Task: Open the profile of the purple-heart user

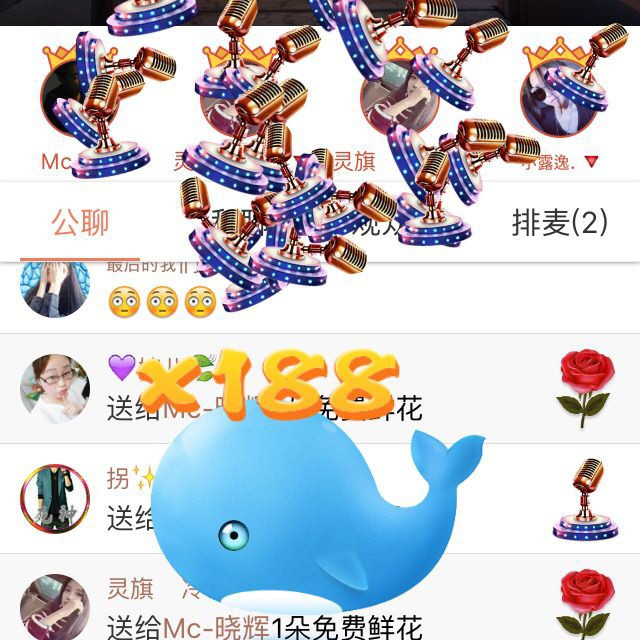Action: pyautogui.click(x=55, y=388)
